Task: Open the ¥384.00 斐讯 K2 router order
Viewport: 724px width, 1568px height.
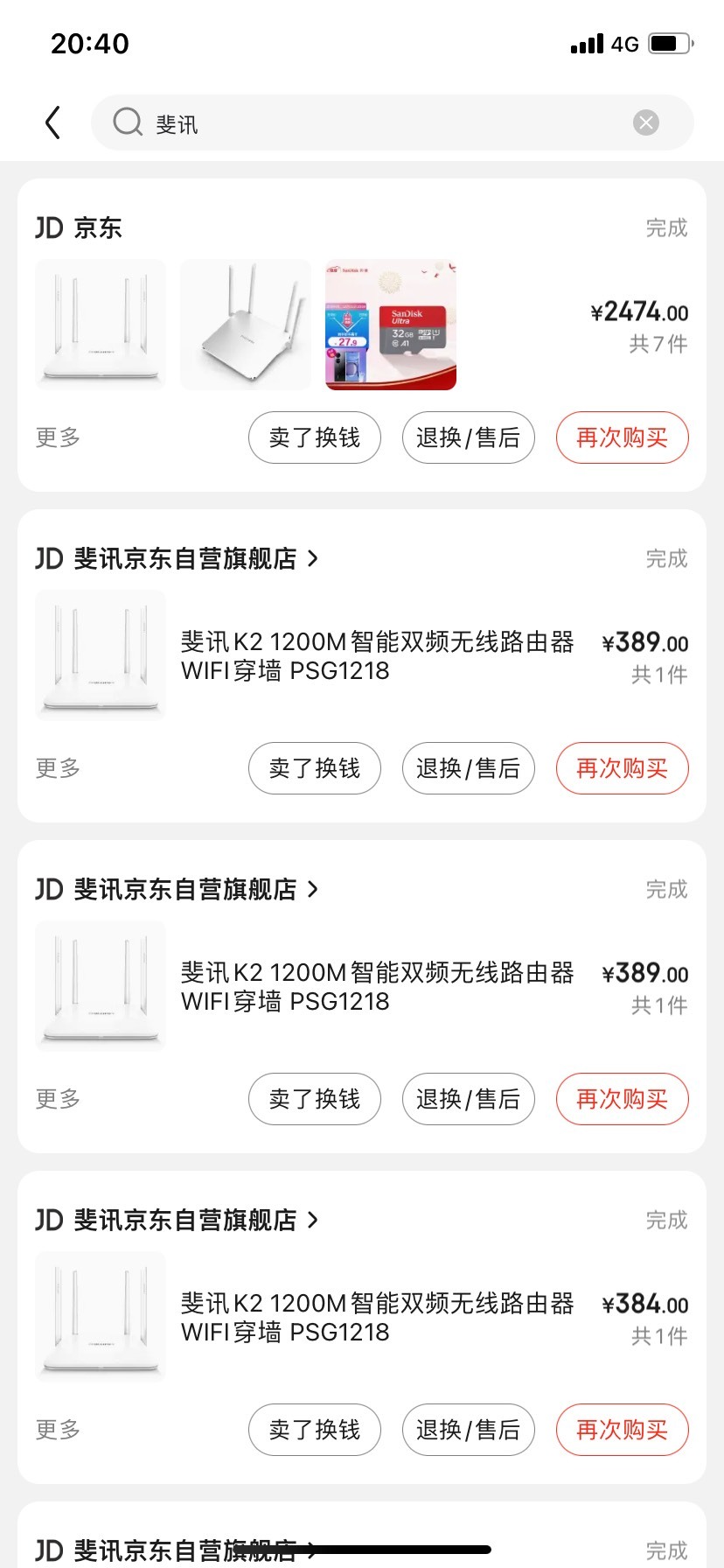Action: click(x=361, y=1318)
